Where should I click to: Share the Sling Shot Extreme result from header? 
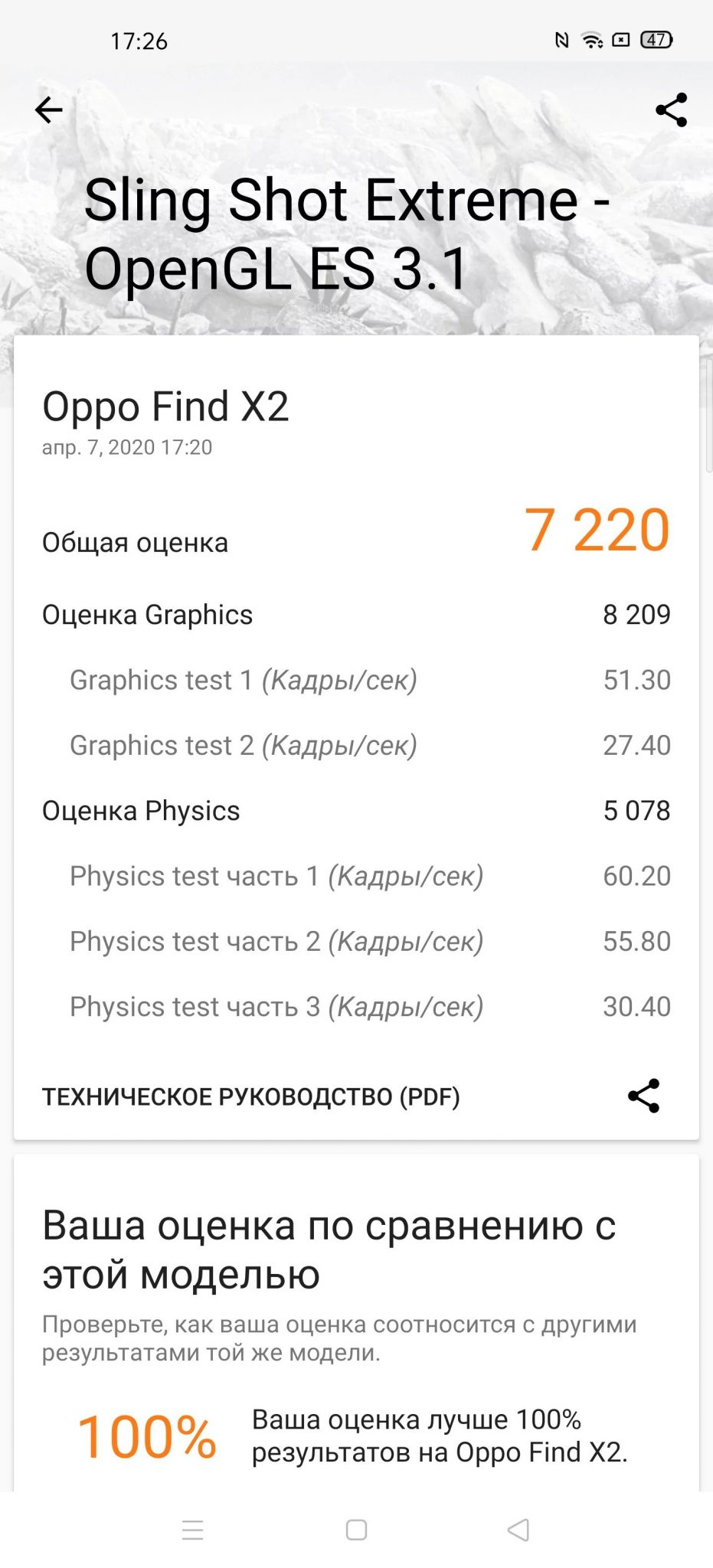[671, 110]
